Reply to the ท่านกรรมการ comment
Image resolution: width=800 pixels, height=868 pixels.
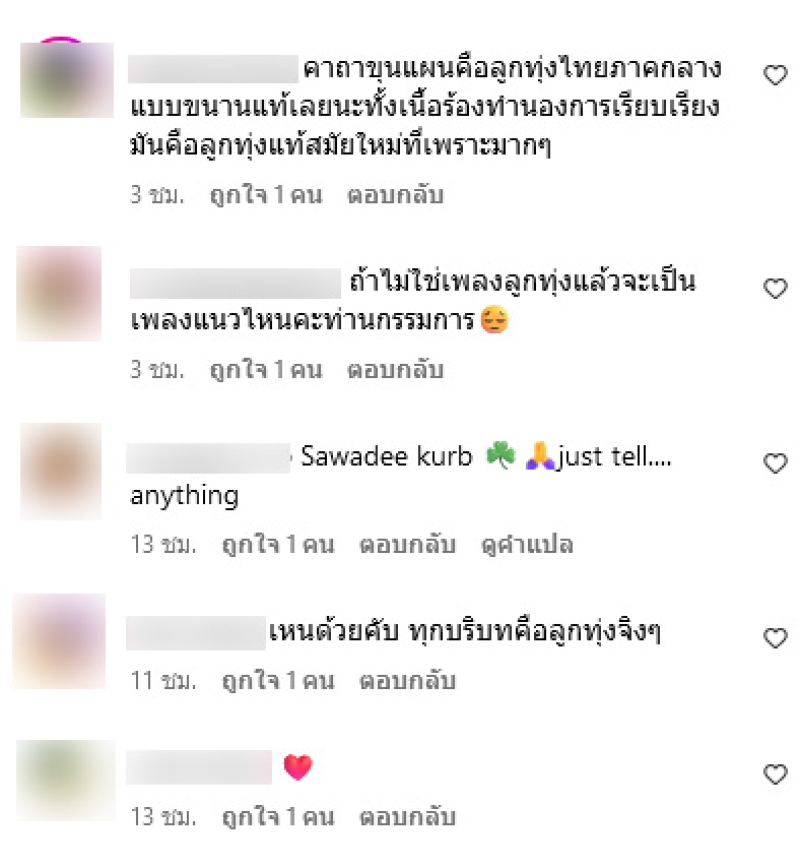395,370
